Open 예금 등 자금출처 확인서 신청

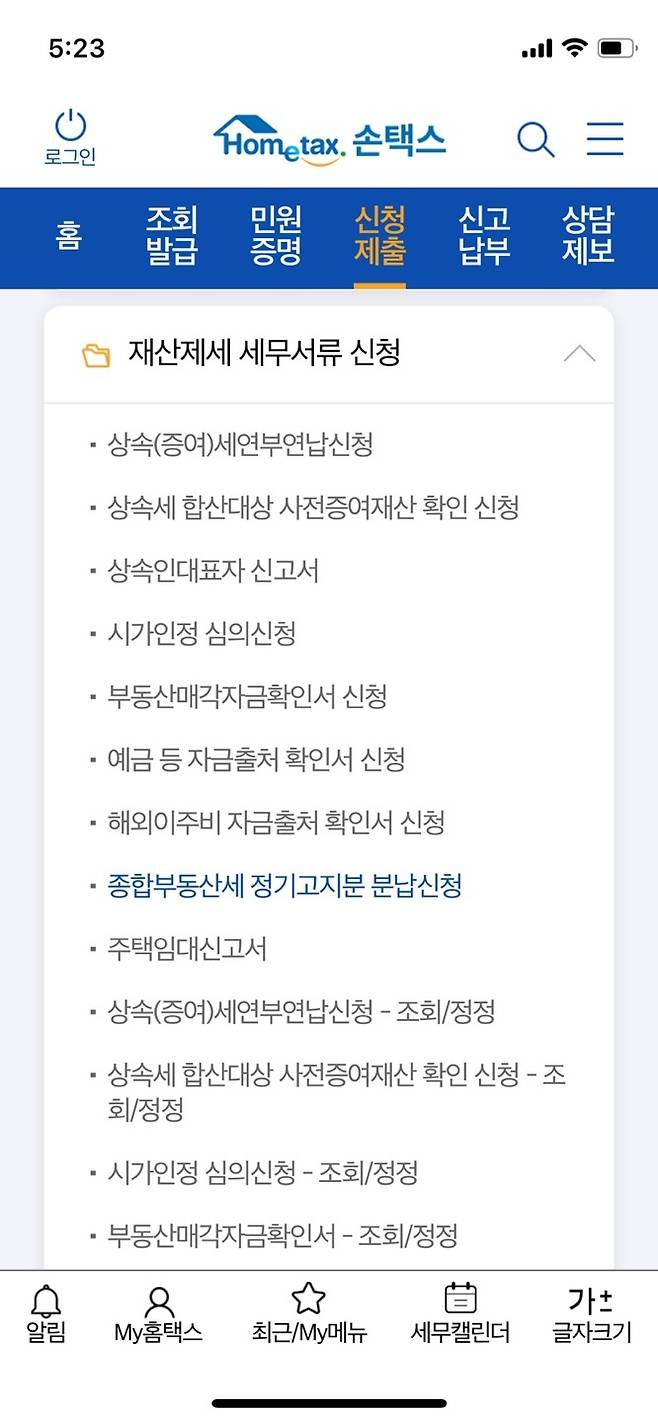[256, 759]
